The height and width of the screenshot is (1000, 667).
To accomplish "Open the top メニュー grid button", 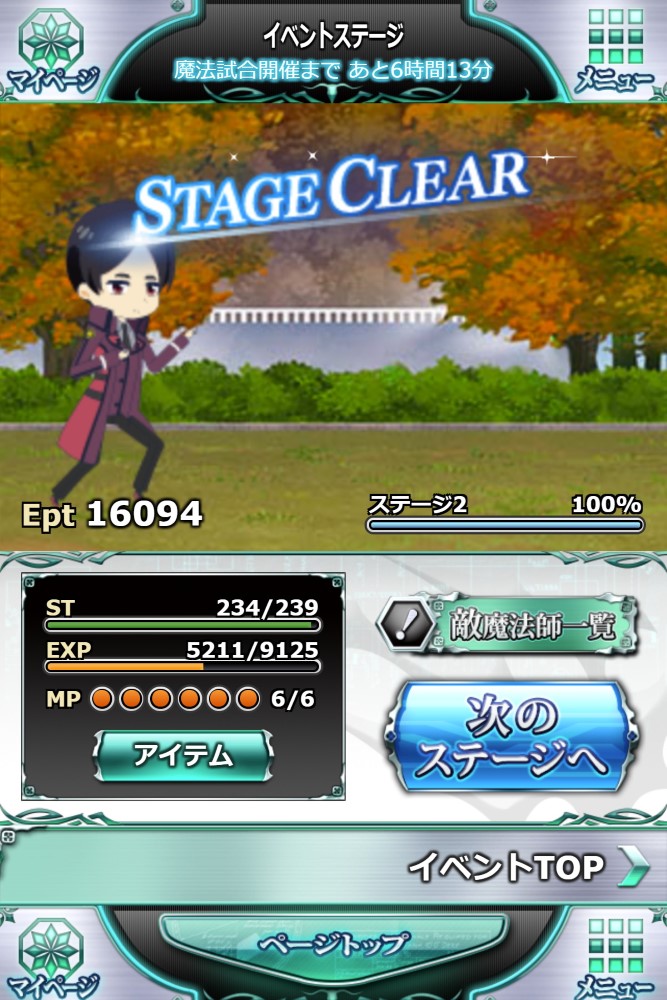I will click(x=615, y=51).
